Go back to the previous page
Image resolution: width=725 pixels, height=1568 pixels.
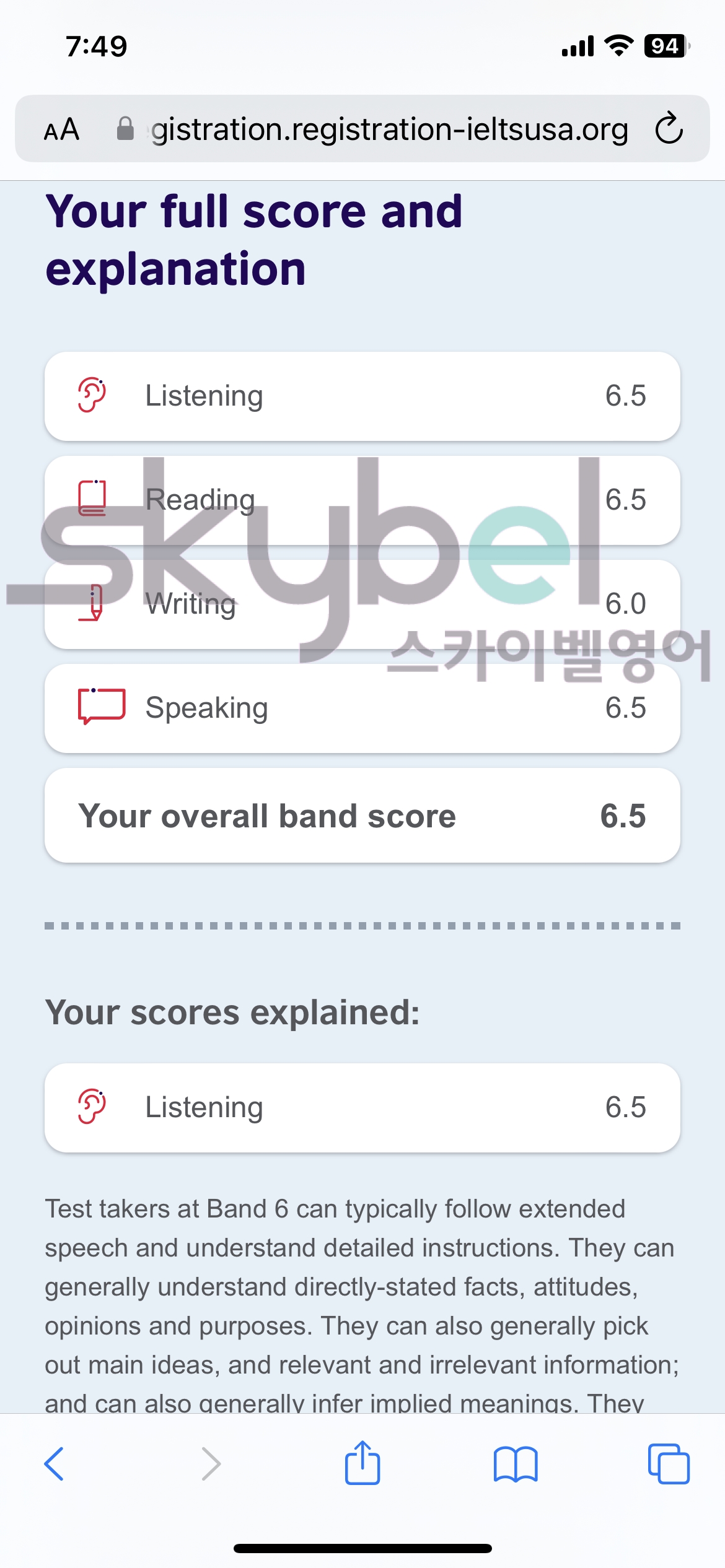(x=55, y=1464)
